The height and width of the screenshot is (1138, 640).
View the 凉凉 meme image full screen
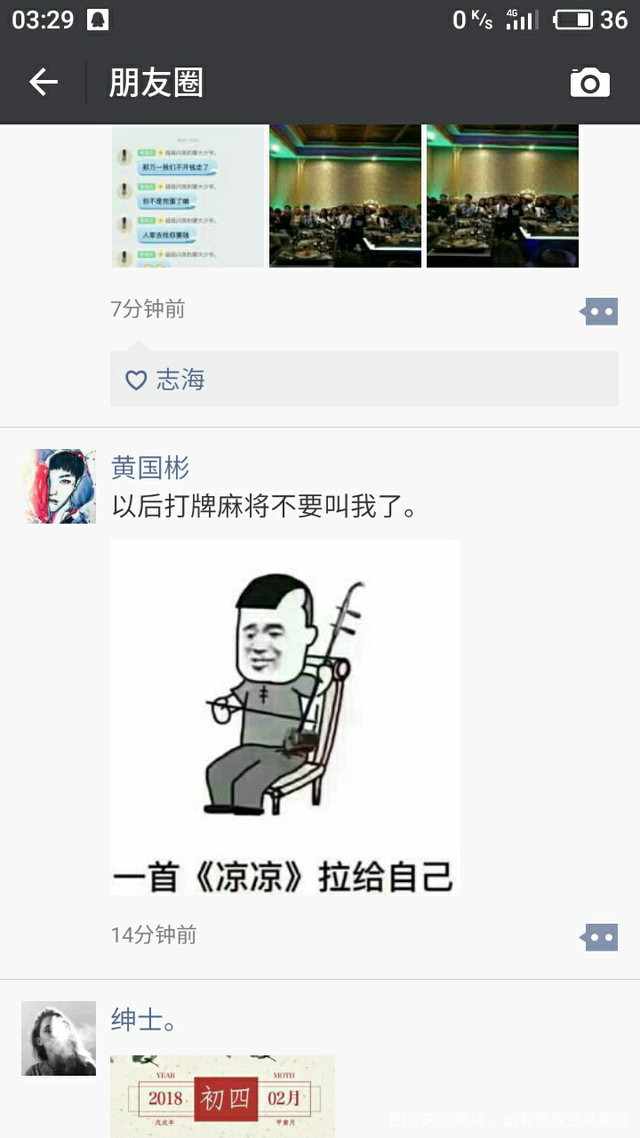(285, 717)
